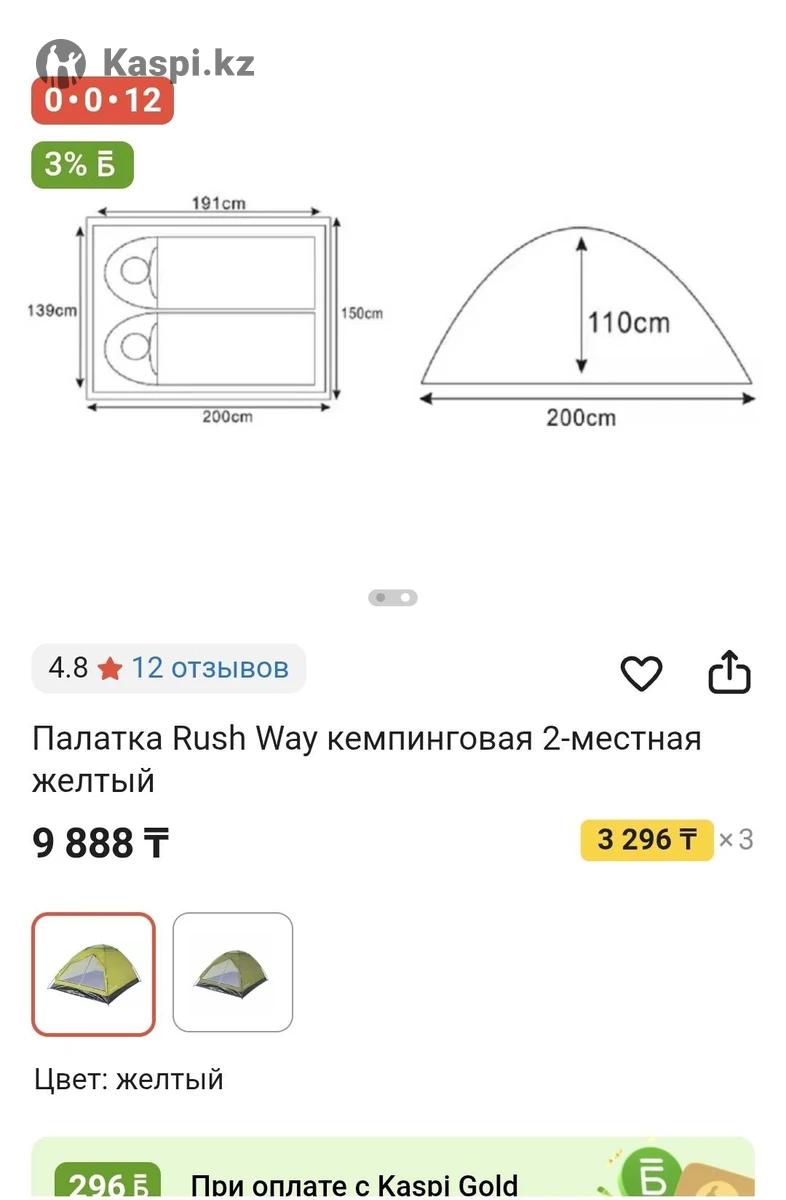Select the first yellow tent thumbnail
This screenshot has width=786, height=1200.
click(94, 973)
